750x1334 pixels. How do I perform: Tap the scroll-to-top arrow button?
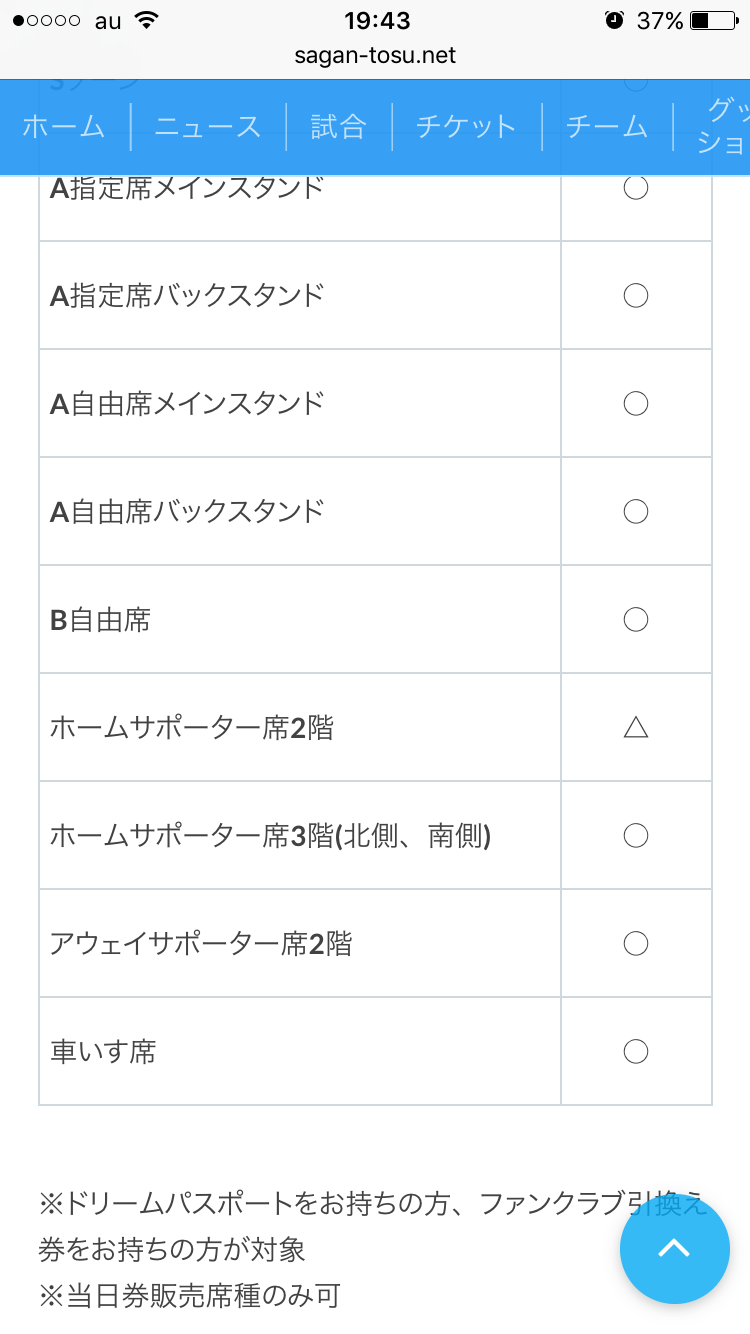(674, 1249)
